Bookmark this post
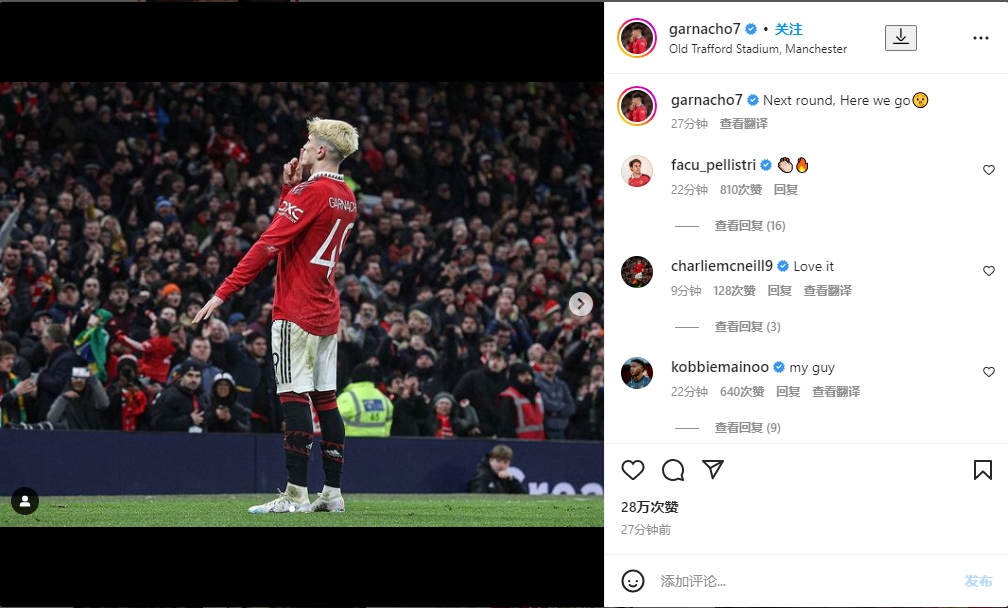 coord(982,470)
